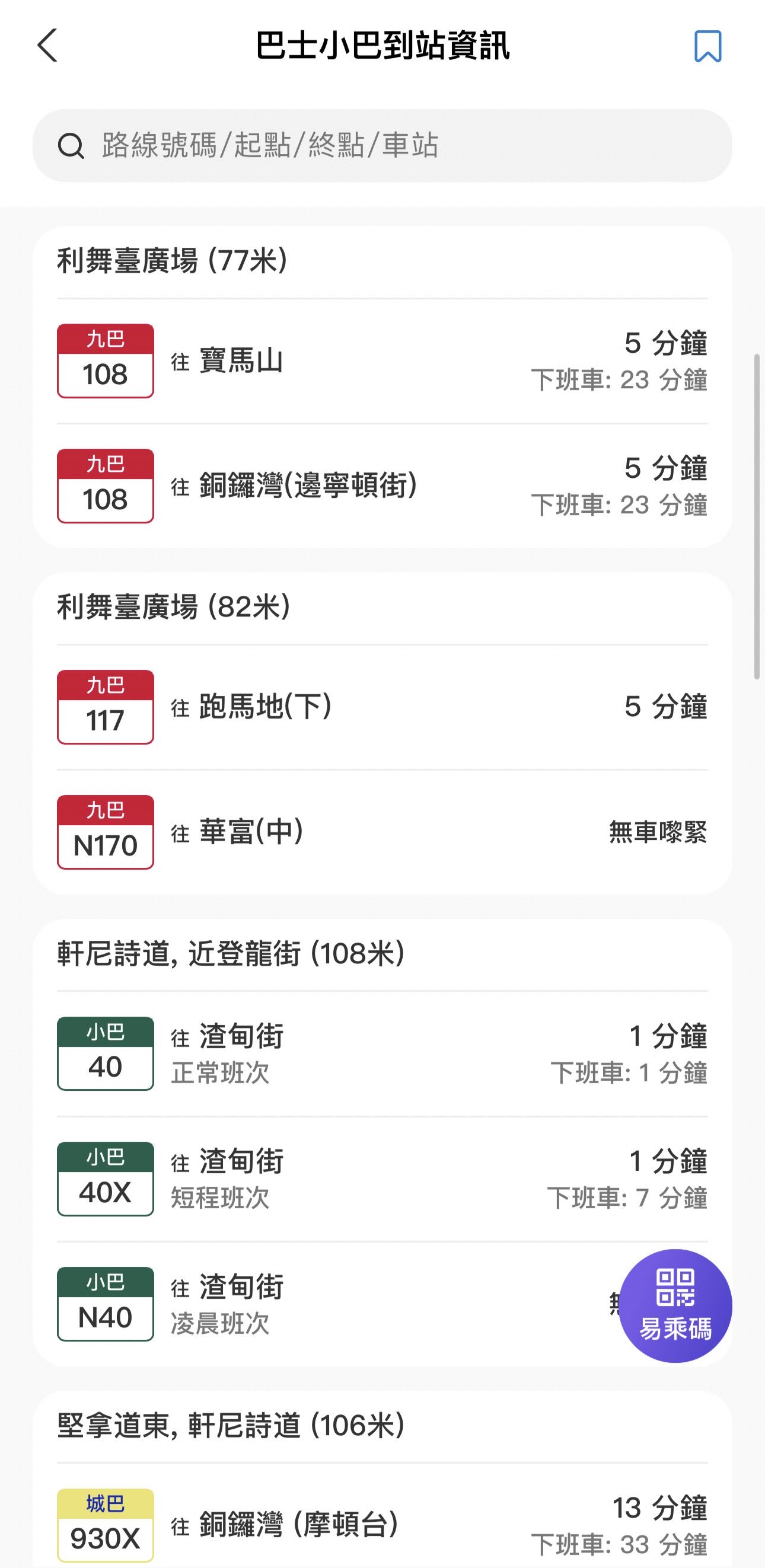Image resolution: width=765 pixels, height=1568 pixels.
Task: Tap the route search input field
Action: click(x=383, y=146)
